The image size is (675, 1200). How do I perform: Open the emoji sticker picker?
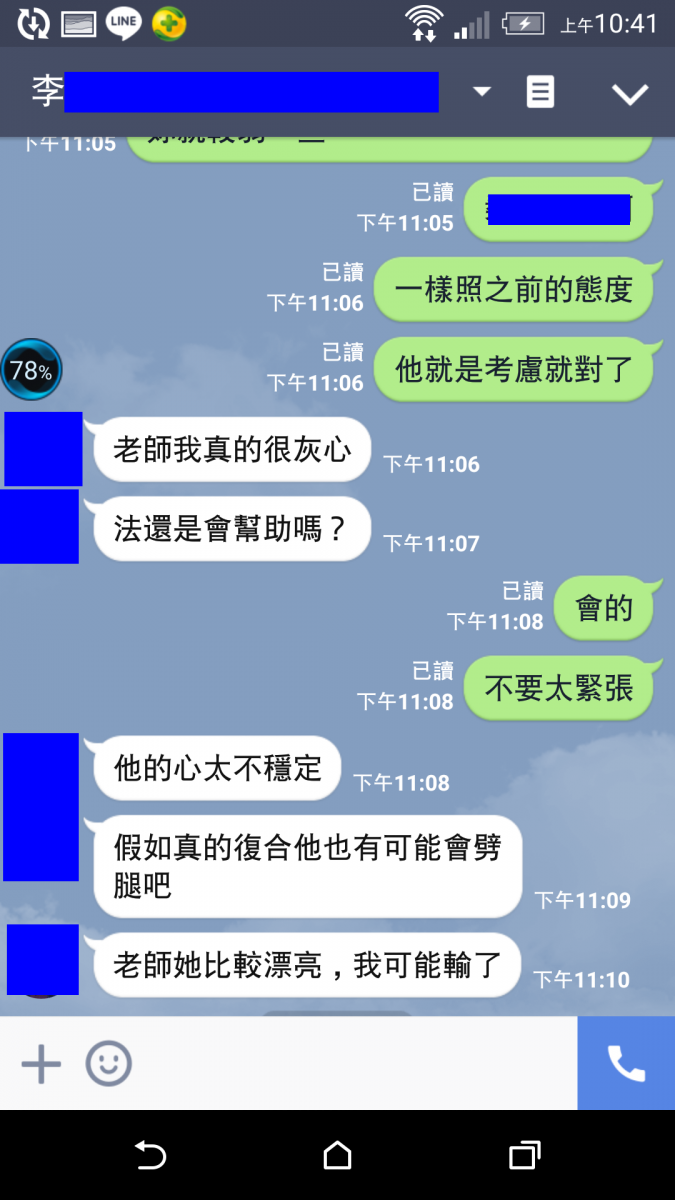coord(108,1064)
